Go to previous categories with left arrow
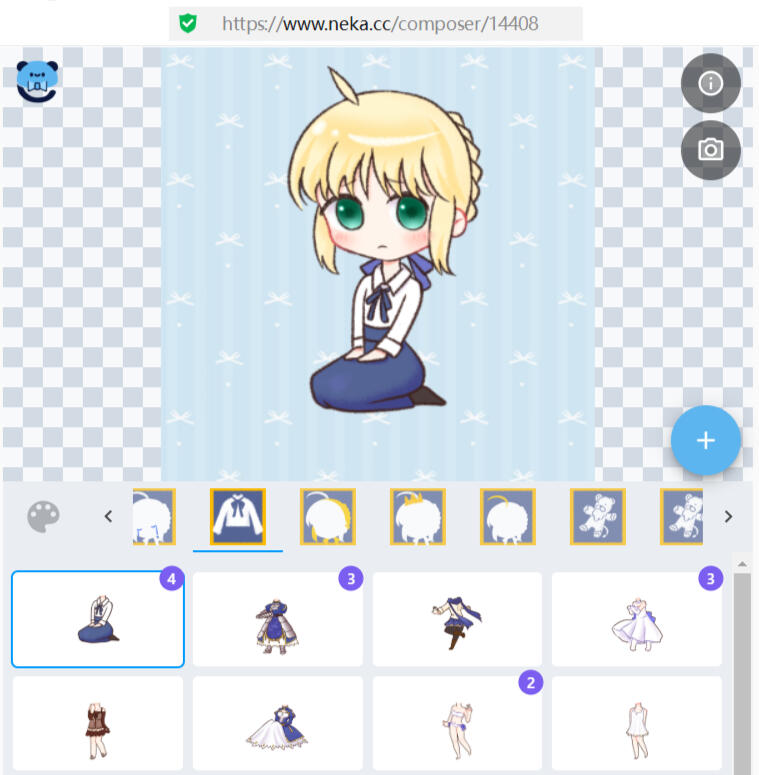759x775 pixels. coord(108,517)
